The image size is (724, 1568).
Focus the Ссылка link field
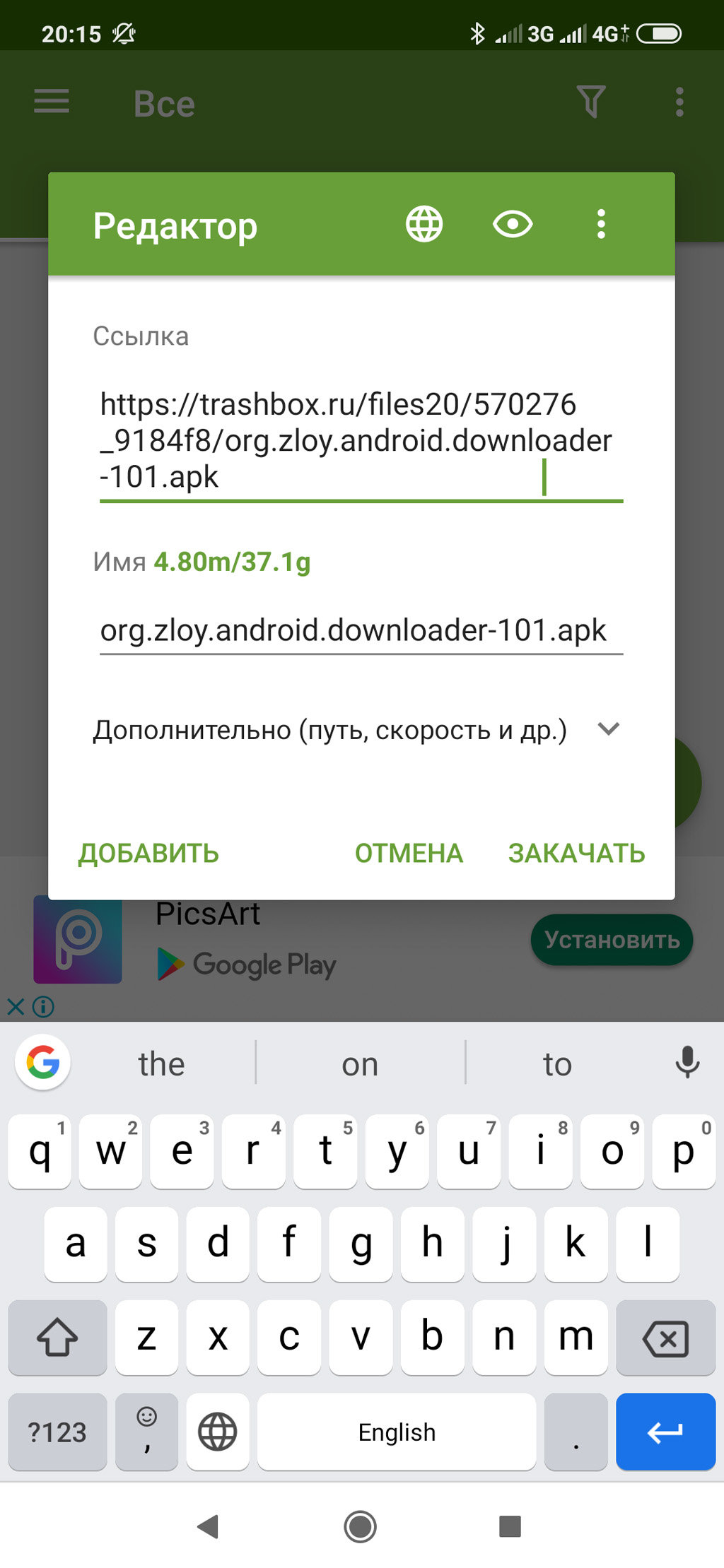coord(361,441)
